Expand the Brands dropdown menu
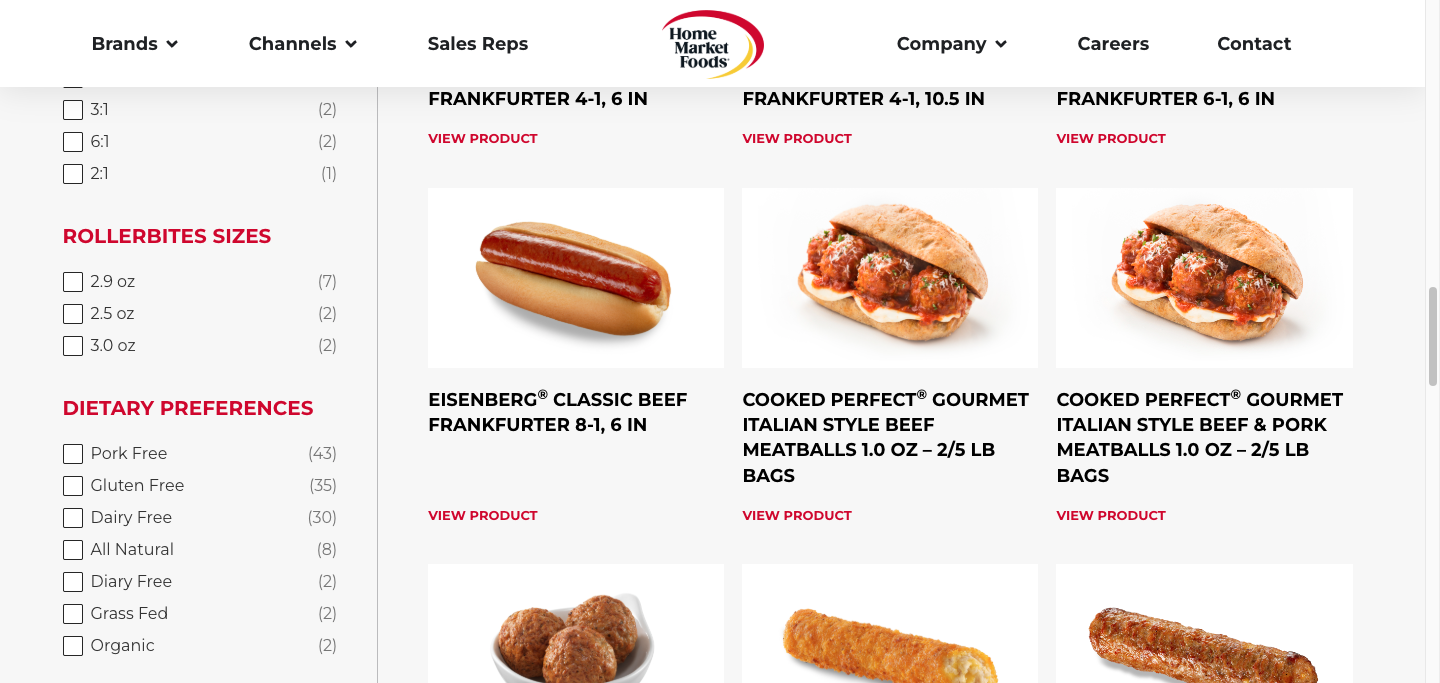The height and width of the screenshot is (683, 1440). pyautogui.click(x=134, y=44)
